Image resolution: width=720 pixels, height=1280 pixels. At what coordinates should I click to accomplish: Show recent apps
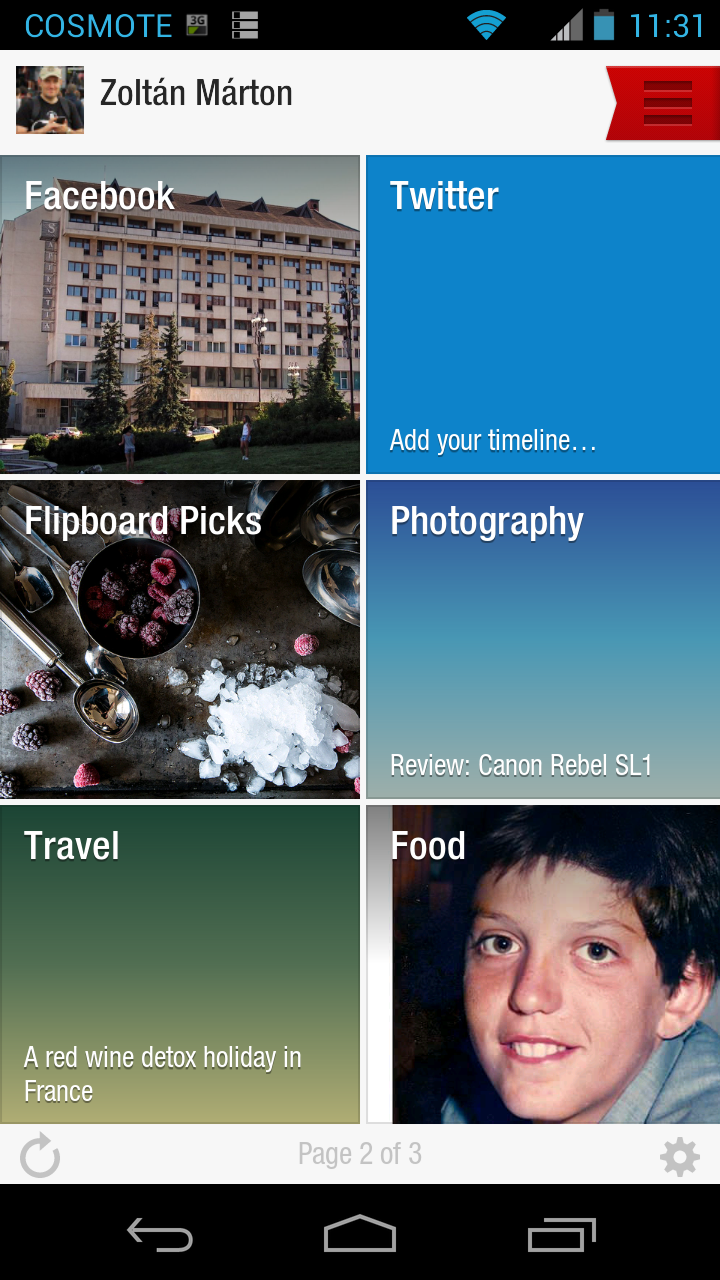[x=561, y=1236]
